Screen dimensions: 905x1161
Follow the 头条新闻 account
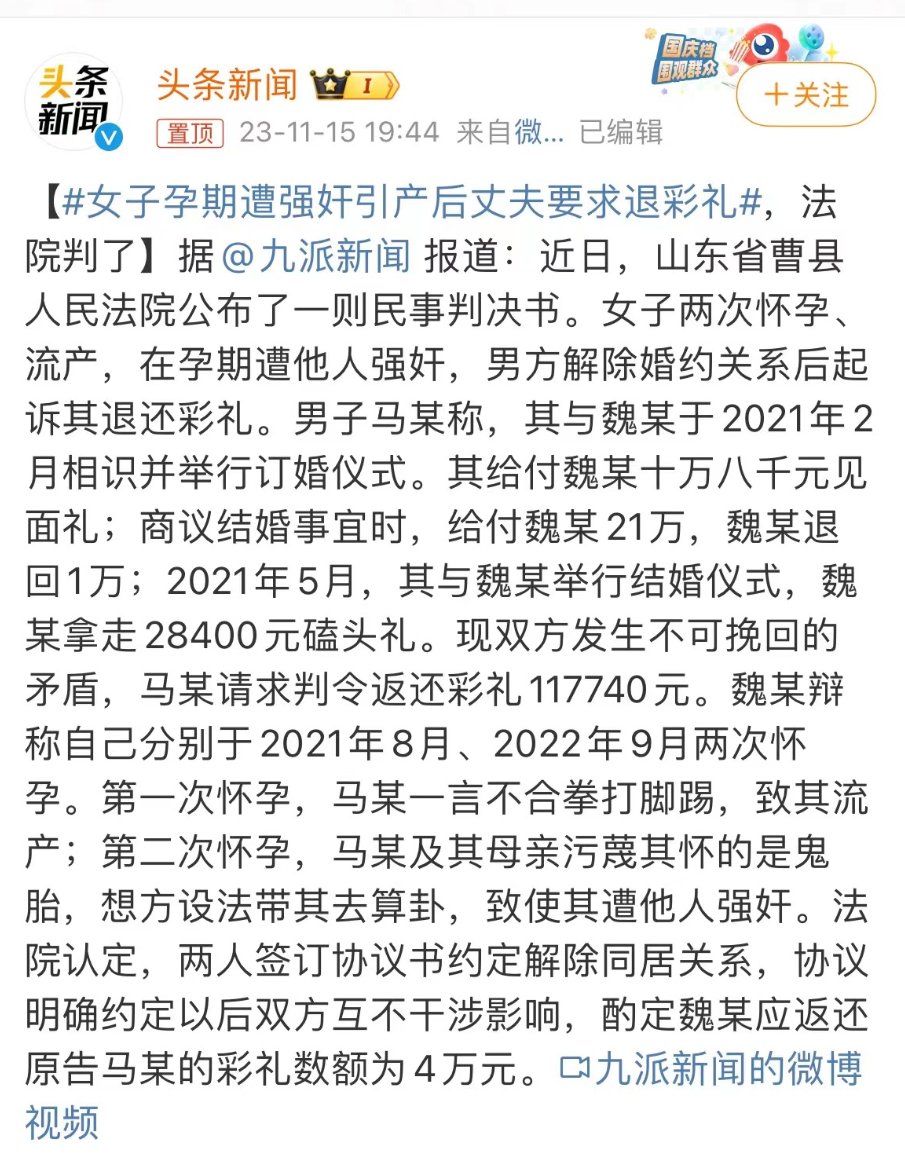coord(806,95)
